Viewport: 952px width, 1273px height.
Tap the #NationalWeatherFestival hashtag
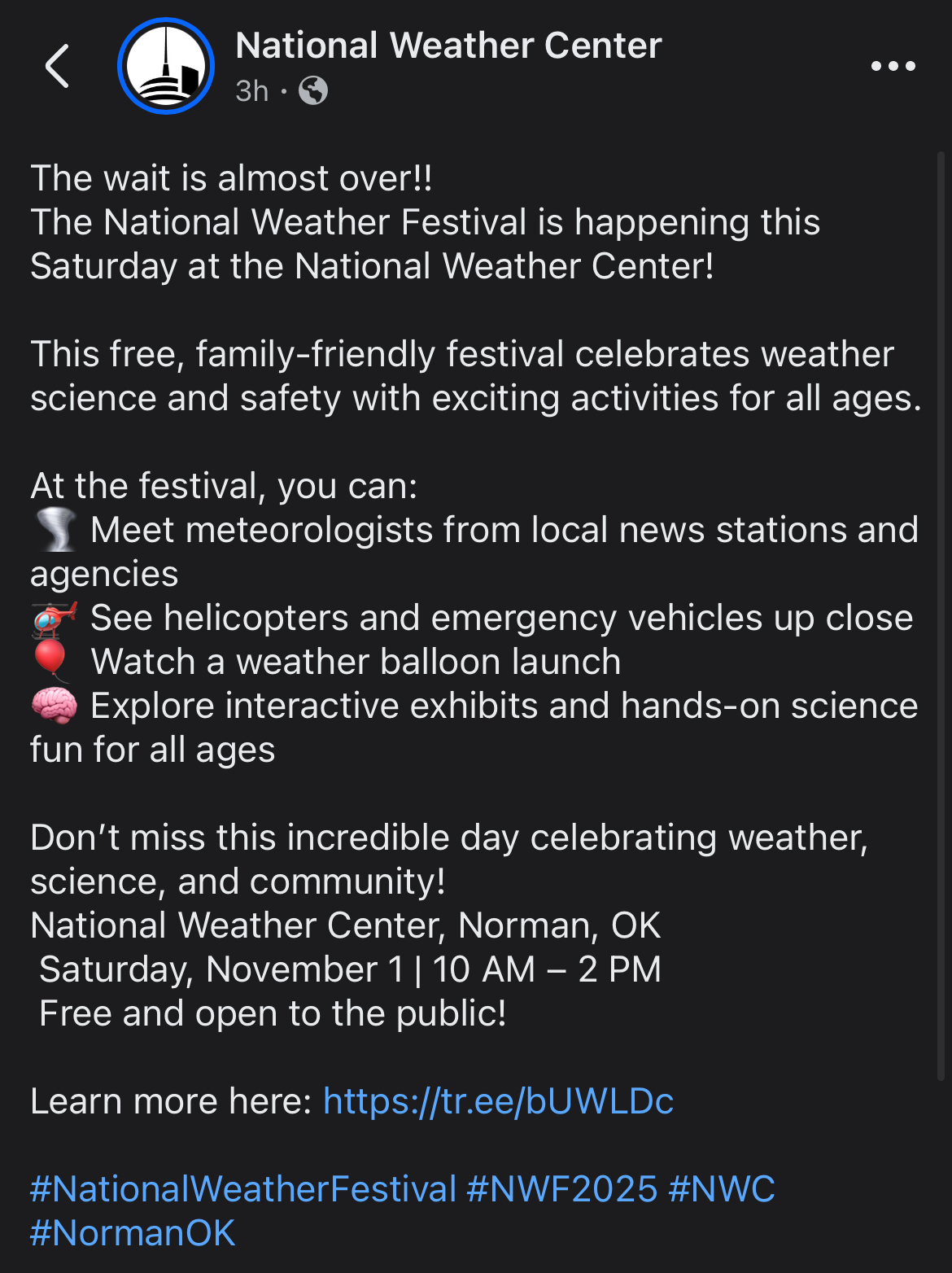(243, 1189)
